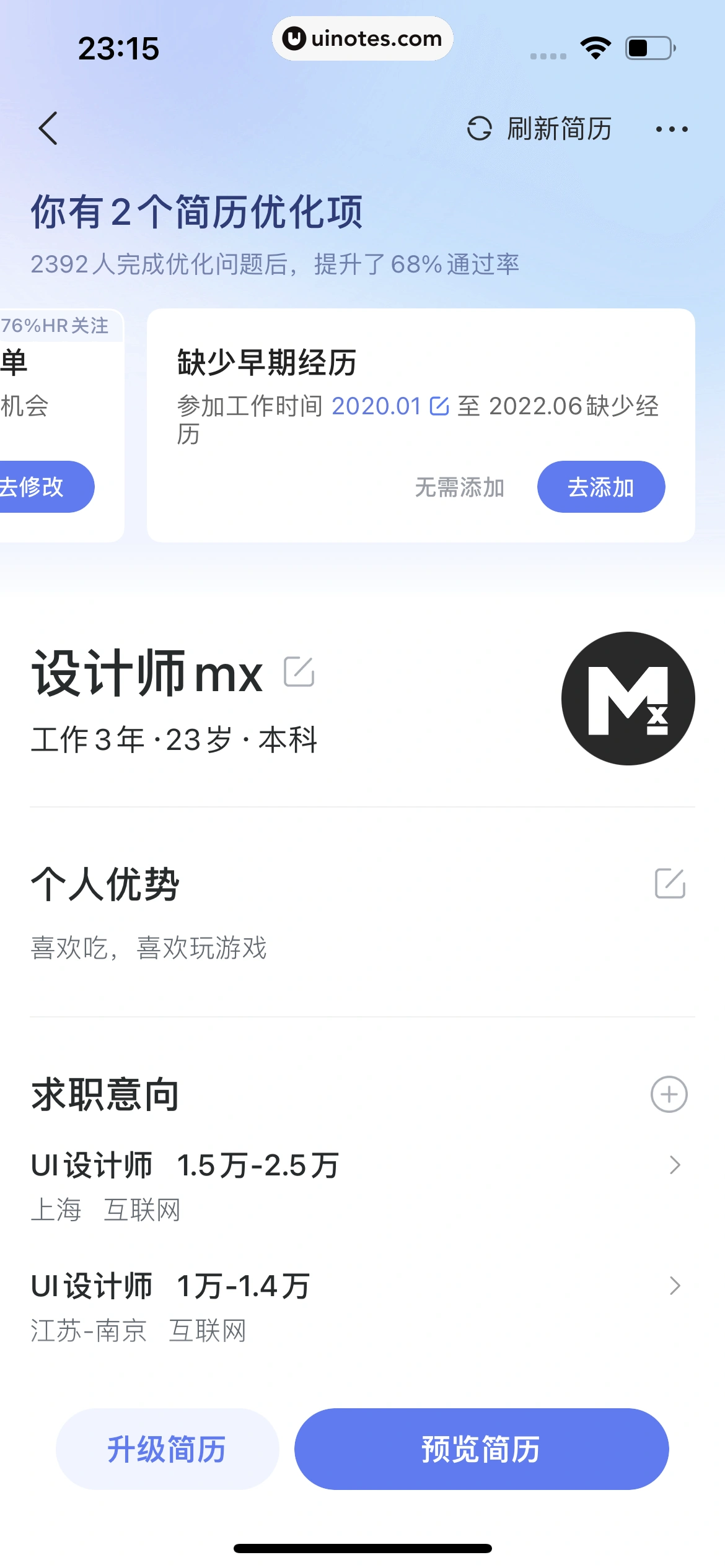Open the three-dot overflow menu

672,129
